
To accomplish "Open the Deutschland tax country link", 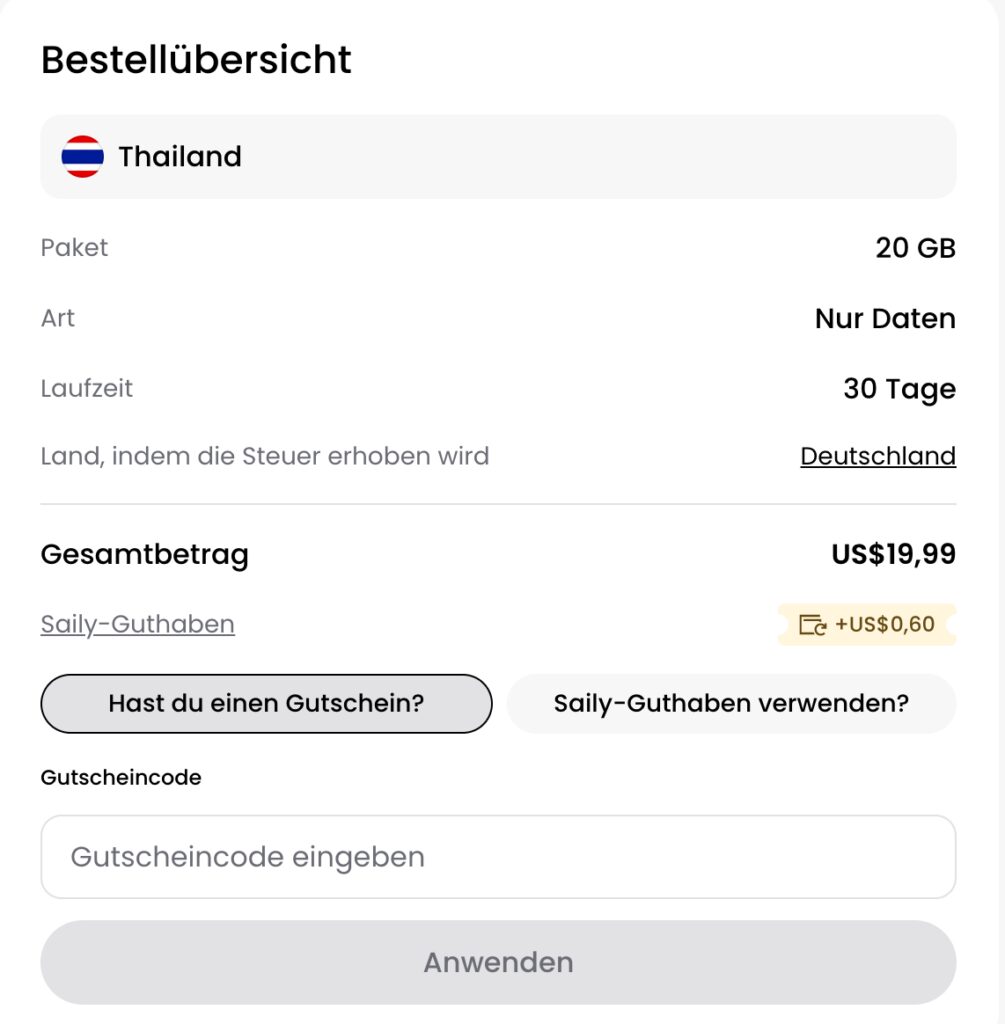I will pyautogui.click(x=877, y=456).
